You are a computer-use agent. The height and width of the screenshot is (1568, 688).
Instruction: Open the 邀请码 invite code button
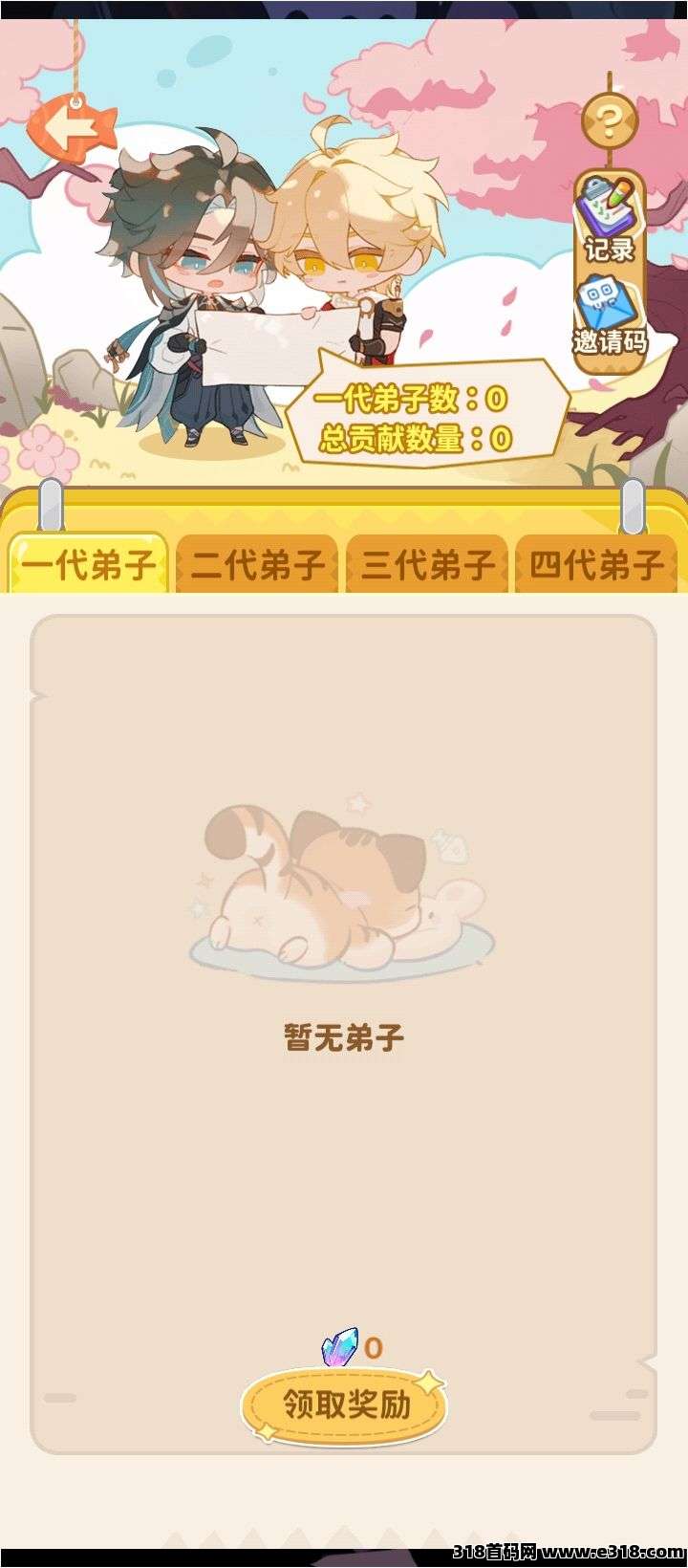tap(610, 316)
